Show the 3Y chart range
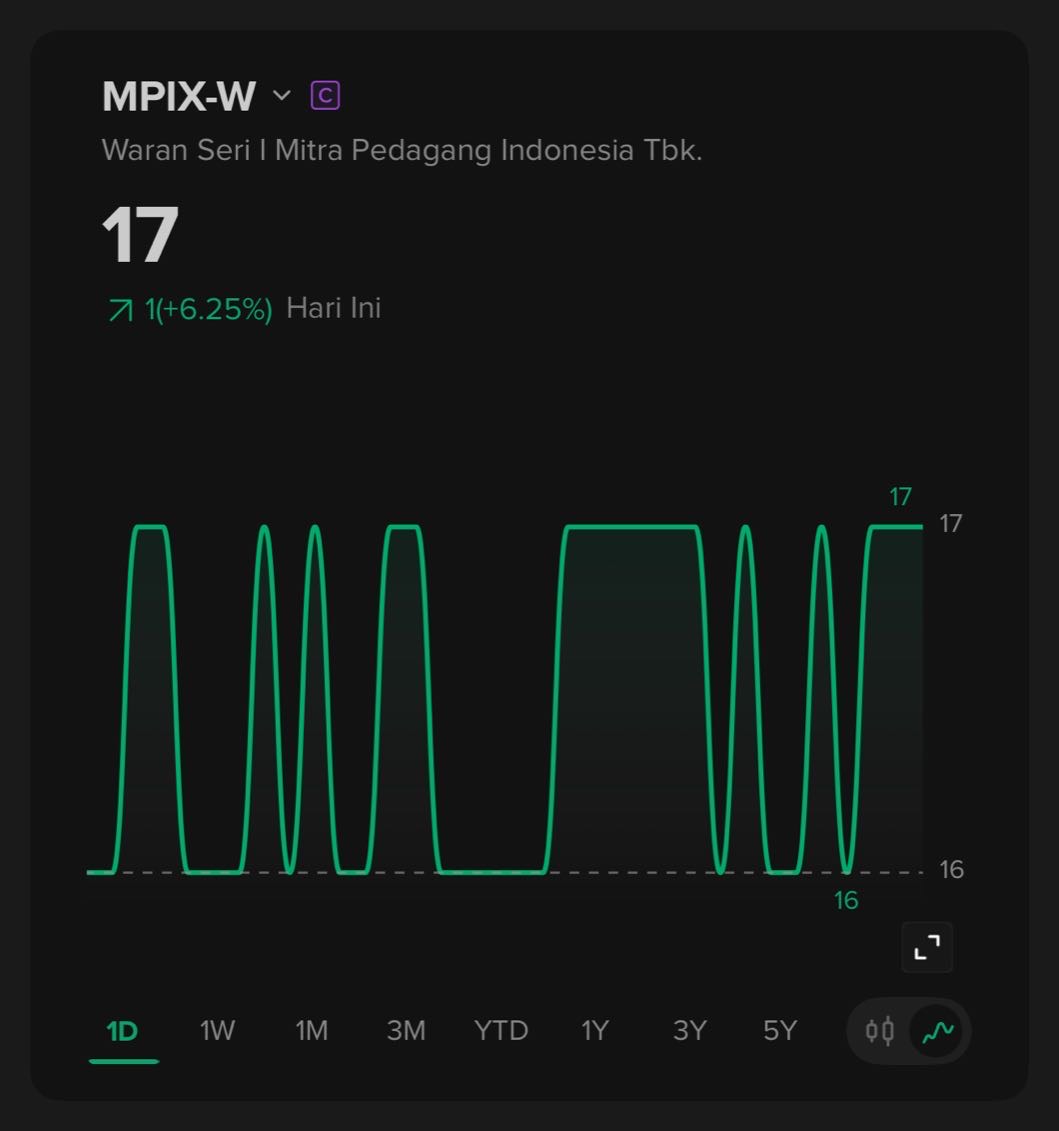 (689, 1031)
